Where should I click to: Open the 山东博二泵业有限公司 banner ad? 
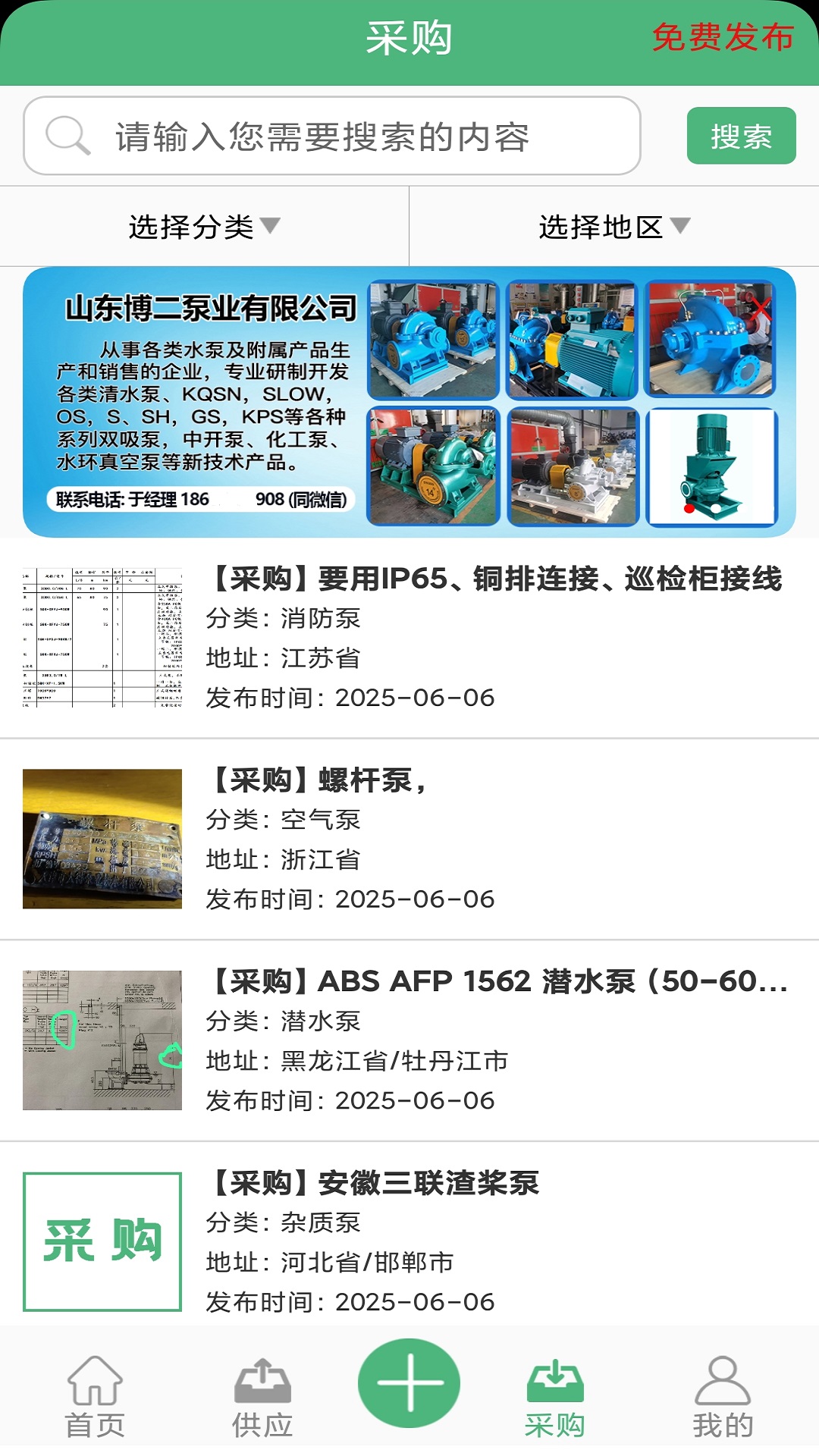tap(409, 402)
